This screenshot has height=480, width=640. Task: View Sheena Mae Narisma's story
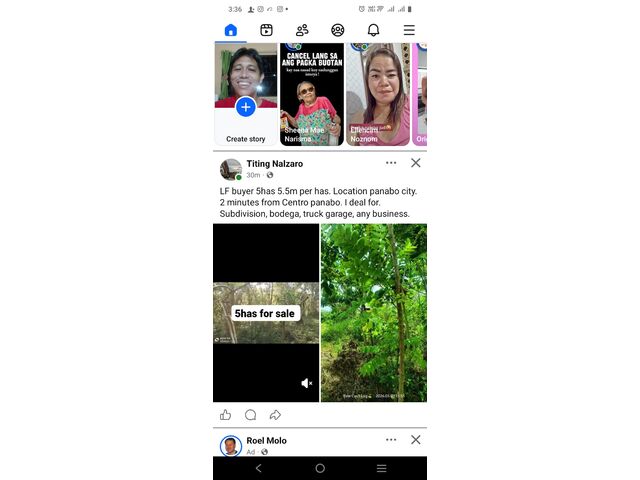[311, 95]
